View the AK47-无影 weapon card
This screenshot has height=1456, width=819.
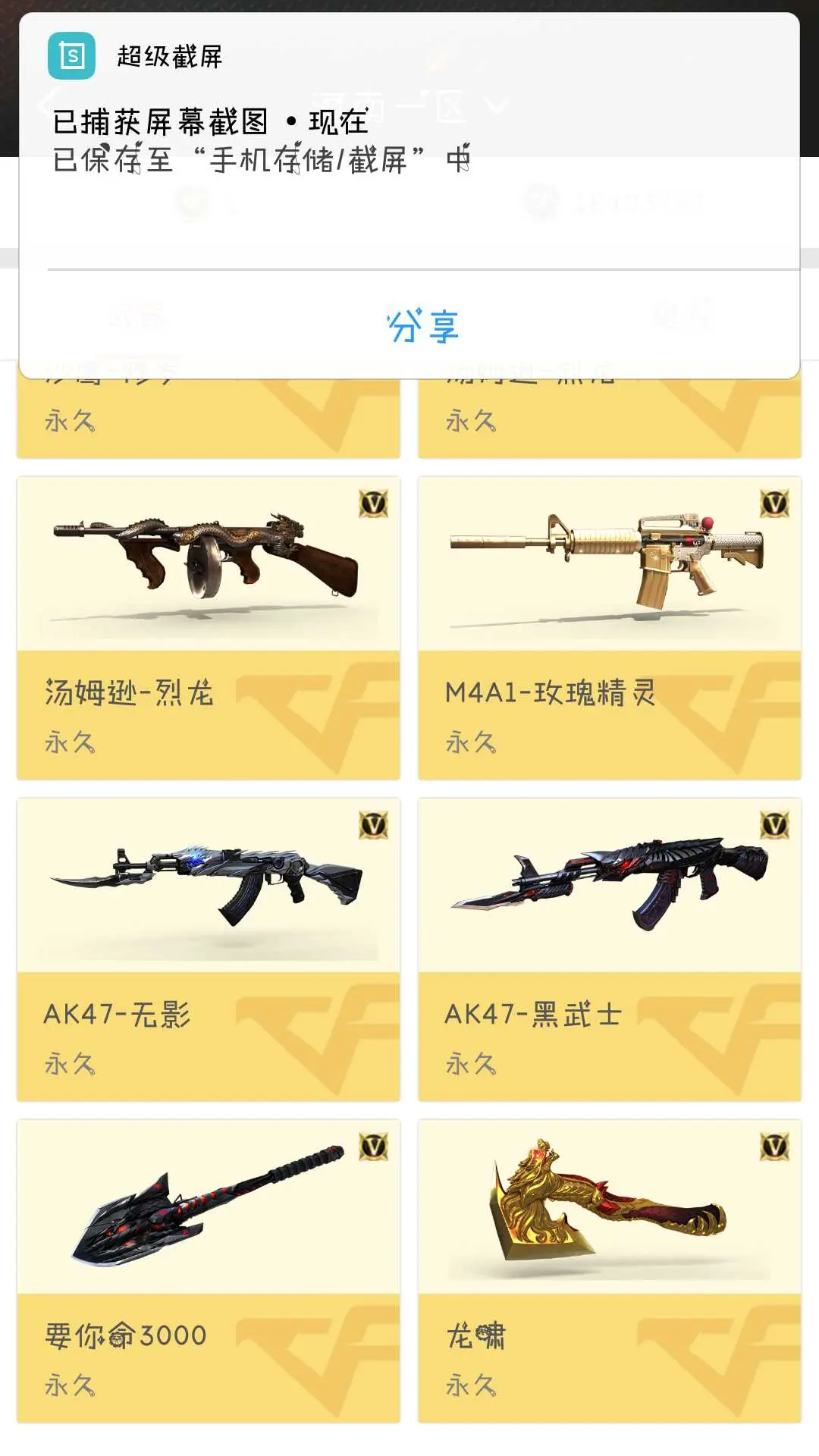[x=209, y=949]
